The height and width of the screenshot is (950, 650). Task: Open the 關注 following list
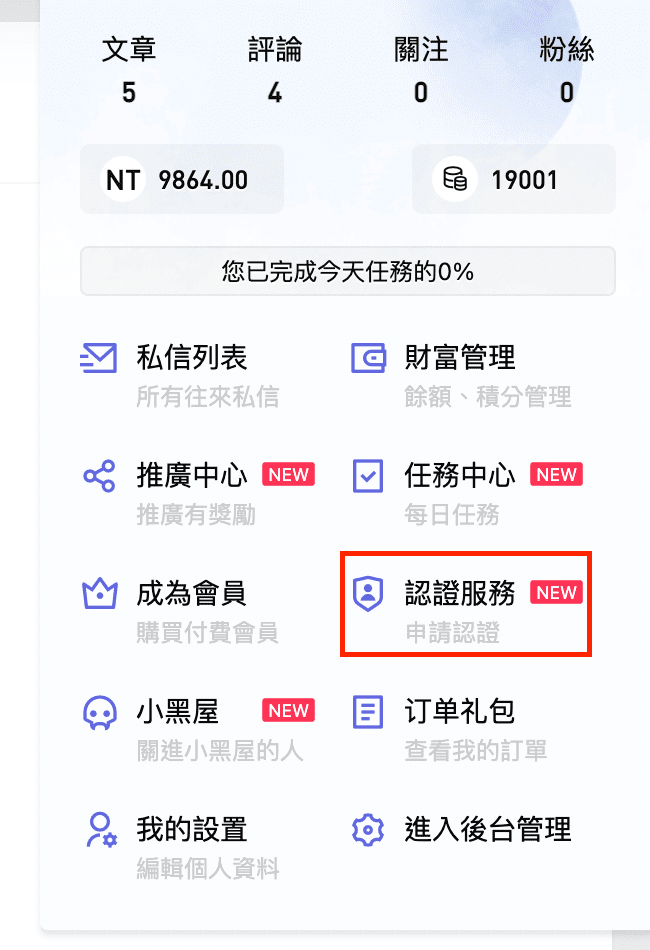[x=421, y=70]
